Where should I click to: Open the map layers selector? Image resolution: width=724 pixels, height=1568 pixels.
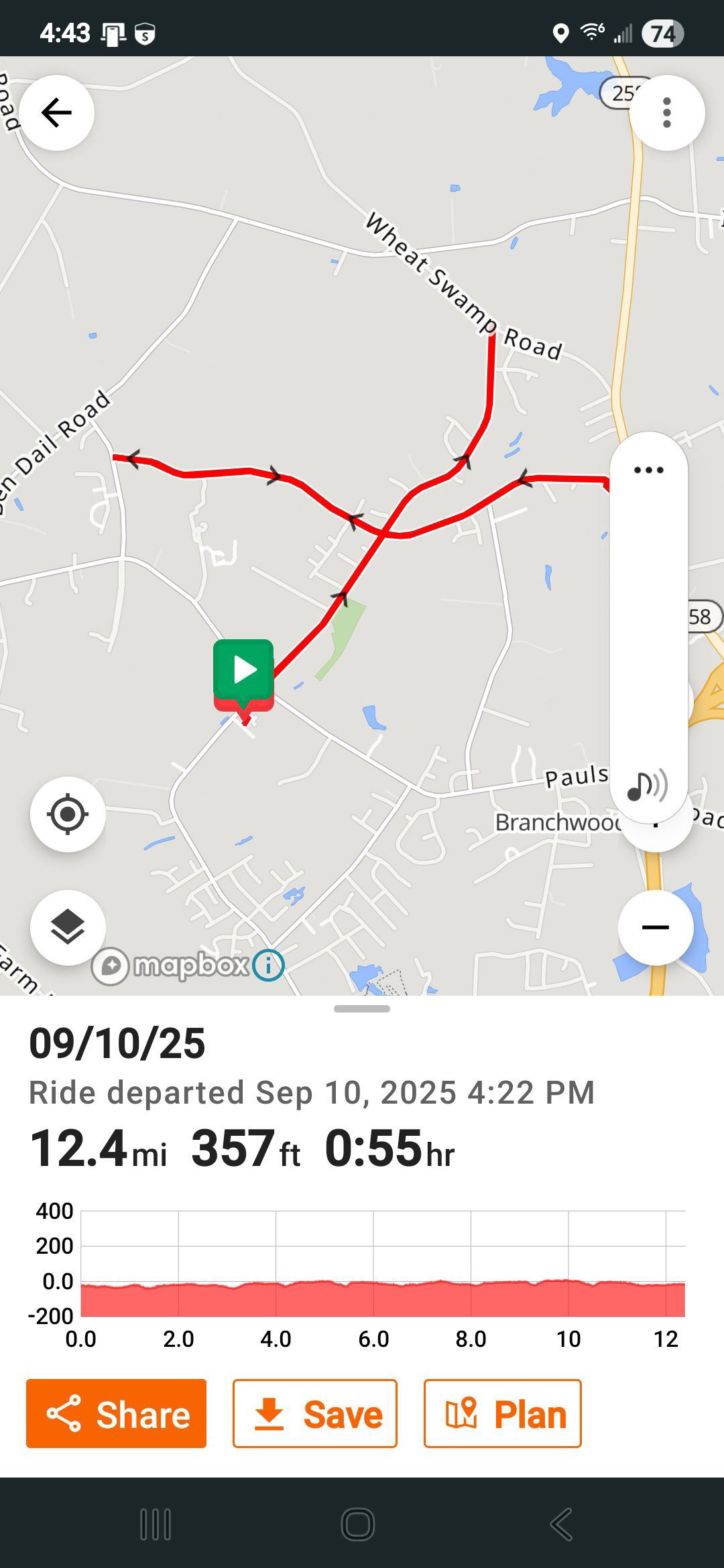[x=68, y=927]
